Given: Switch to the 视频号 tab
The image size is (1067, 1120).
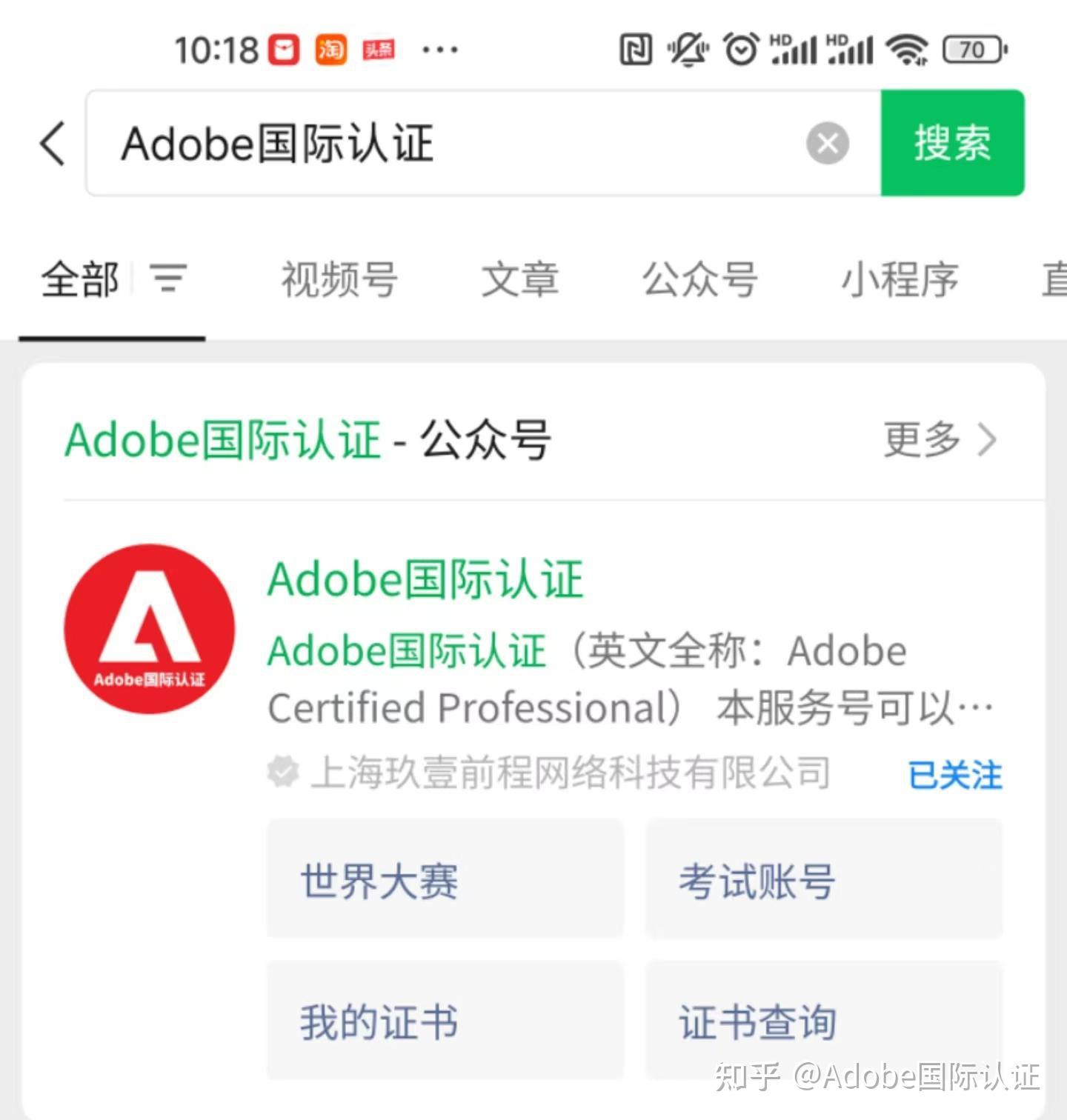Looking at the screenshot, I should pos(339,280).
